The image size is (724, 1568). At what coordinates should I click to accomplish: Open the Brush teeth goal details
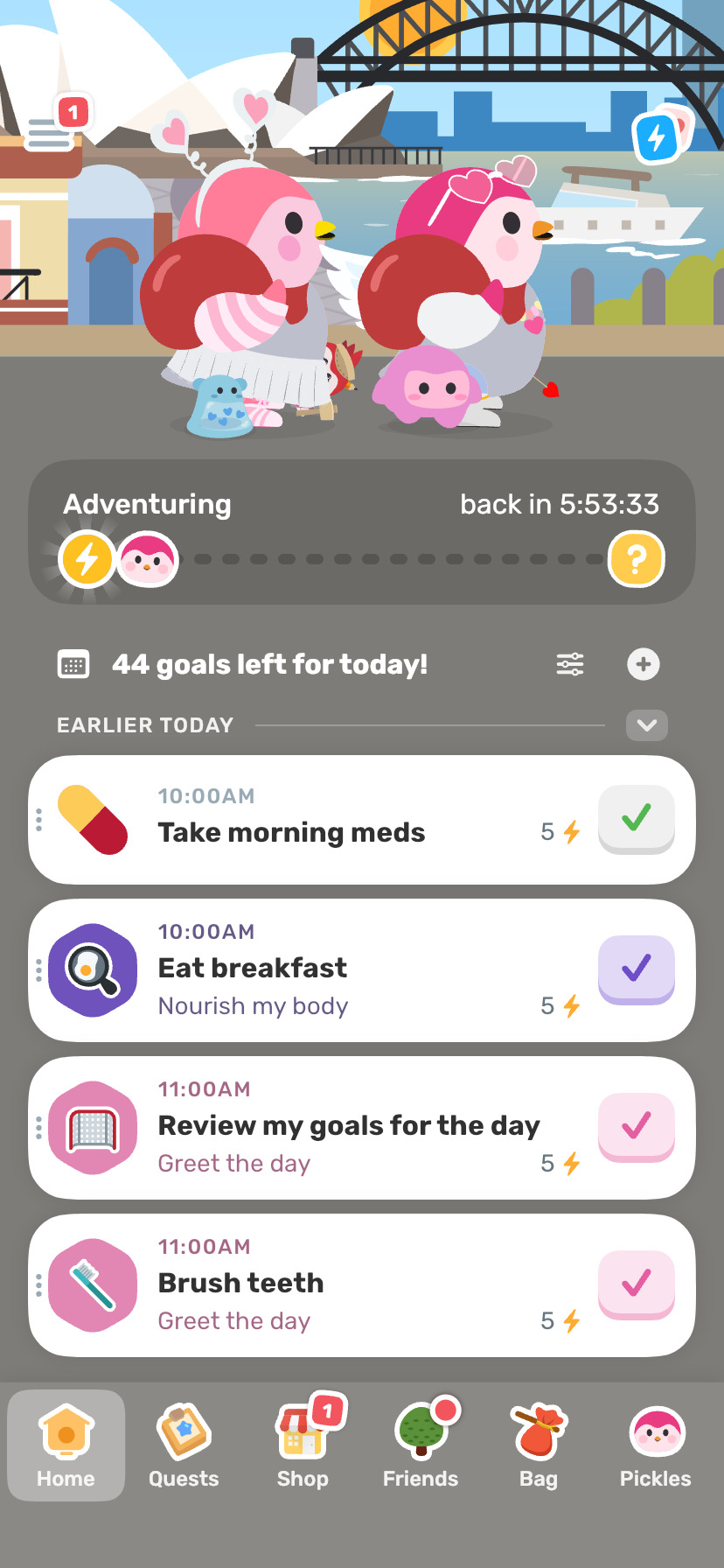pyautogui.click(x=241, y=1283)
